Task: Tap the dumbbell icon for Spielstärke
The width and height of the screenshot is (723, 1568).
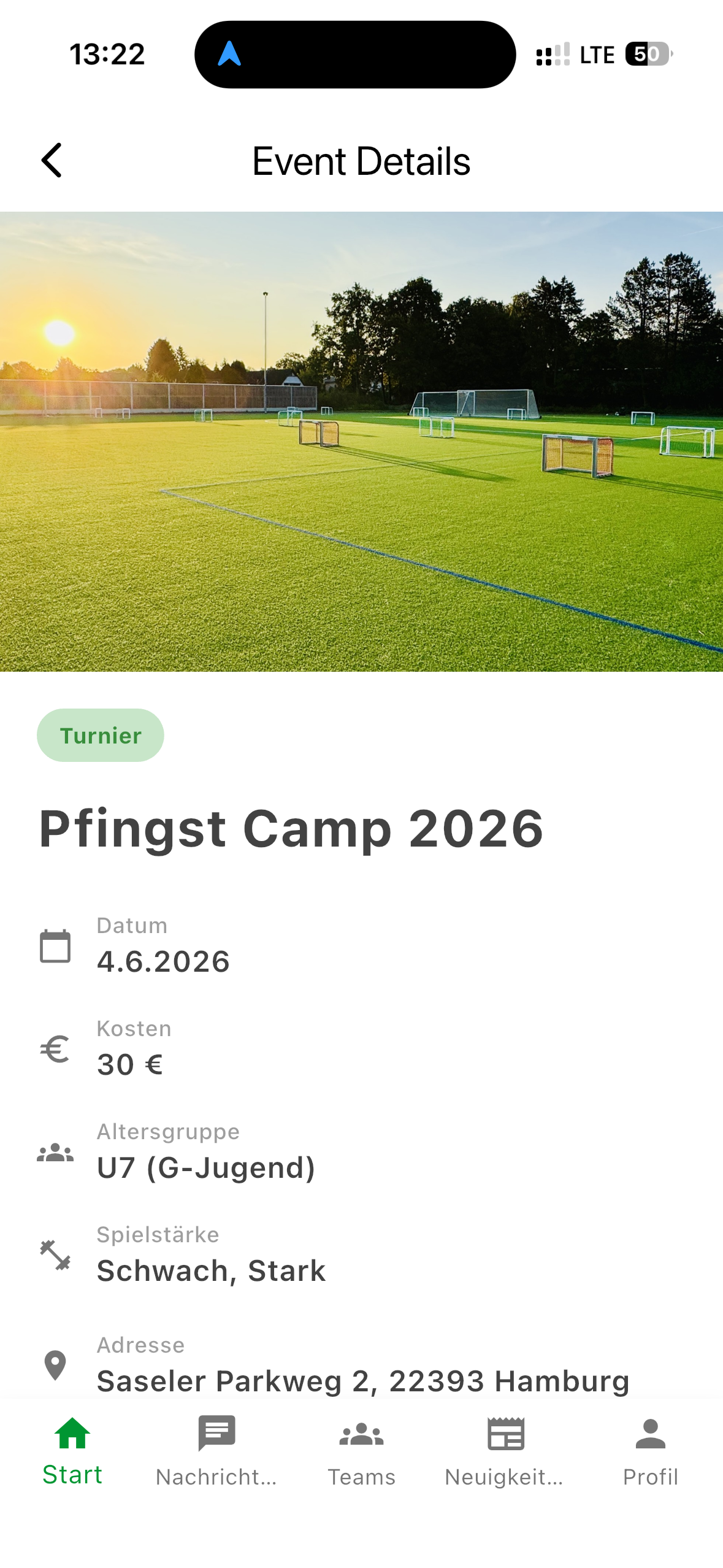Action: 55,1255
